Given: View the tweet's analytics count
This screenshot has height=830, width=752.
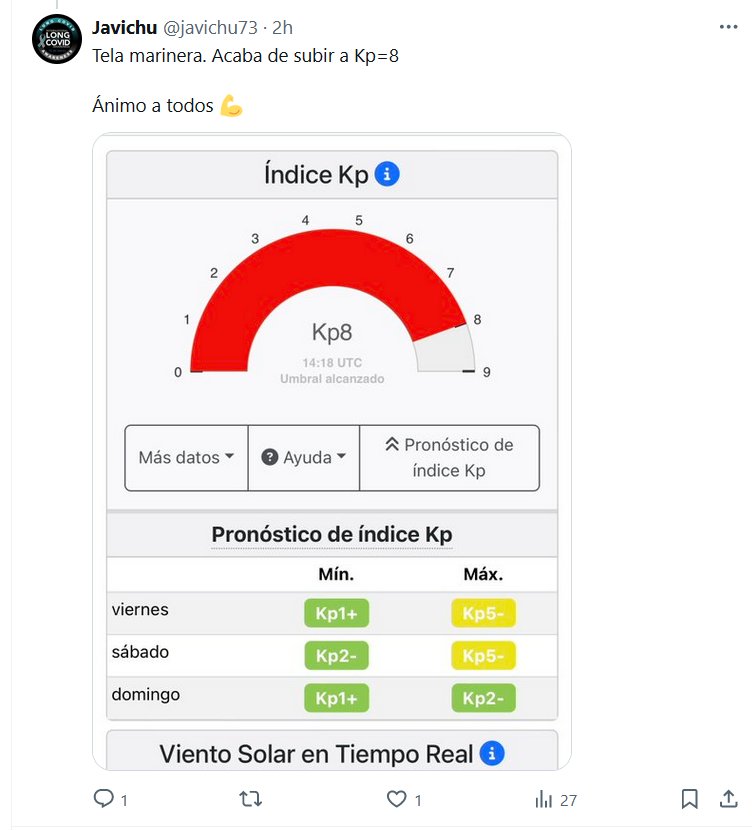Looking at the screenshot, I should pos(556,799).
